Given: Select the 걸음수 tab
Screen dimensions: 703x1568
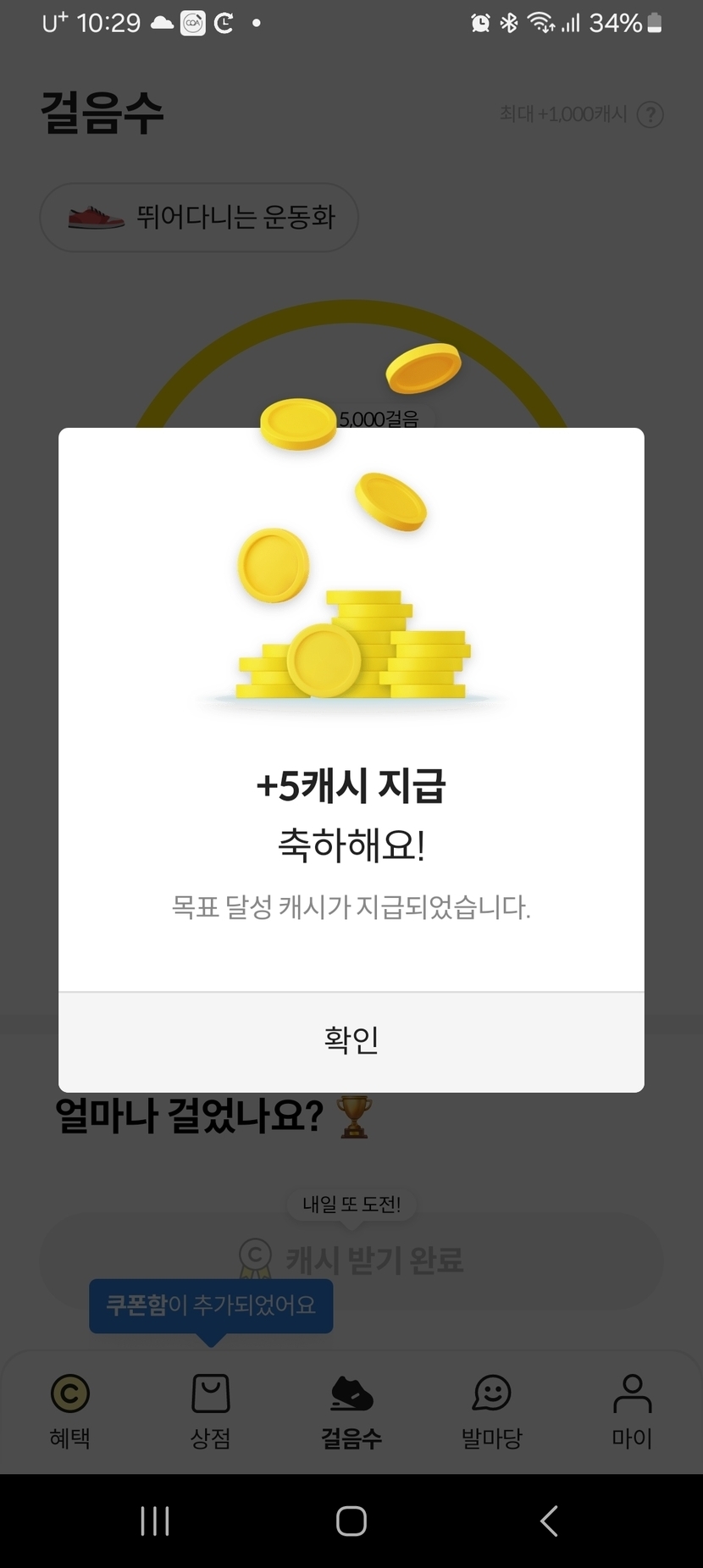Looking at the screenshot, I should (351, 1410).
